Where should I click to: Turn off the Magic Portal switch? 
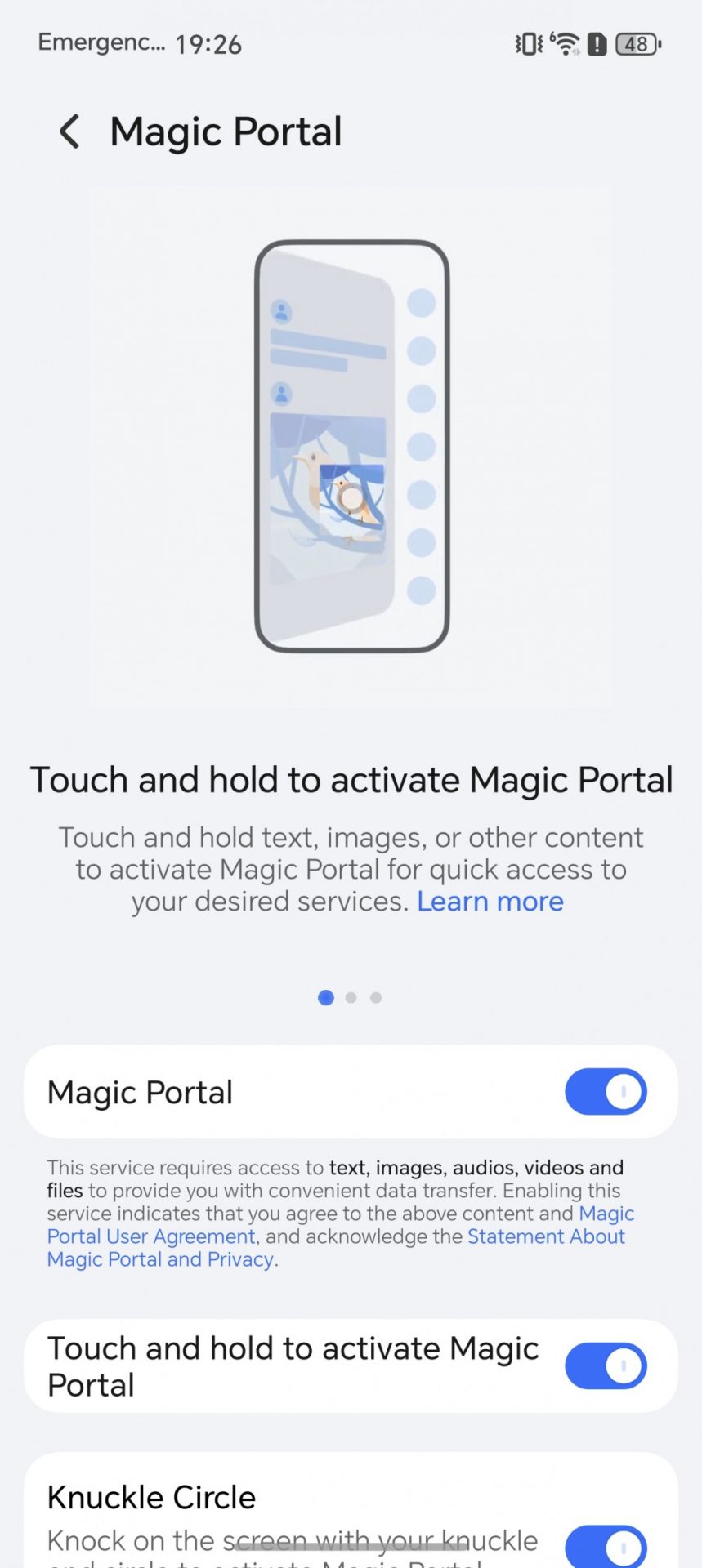click(x=606, y=1092)
